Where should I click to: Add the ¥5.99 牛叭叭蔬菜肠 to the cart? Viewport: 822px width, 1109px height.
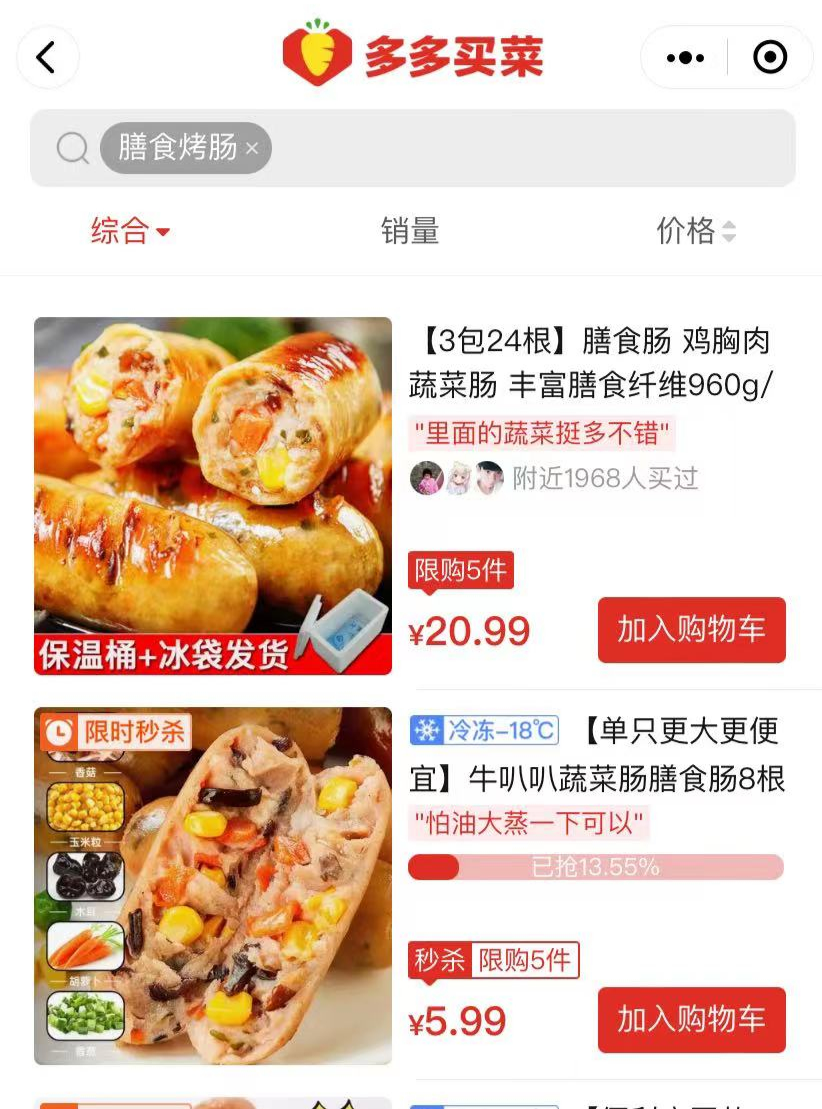click(x=691, y=1020)
